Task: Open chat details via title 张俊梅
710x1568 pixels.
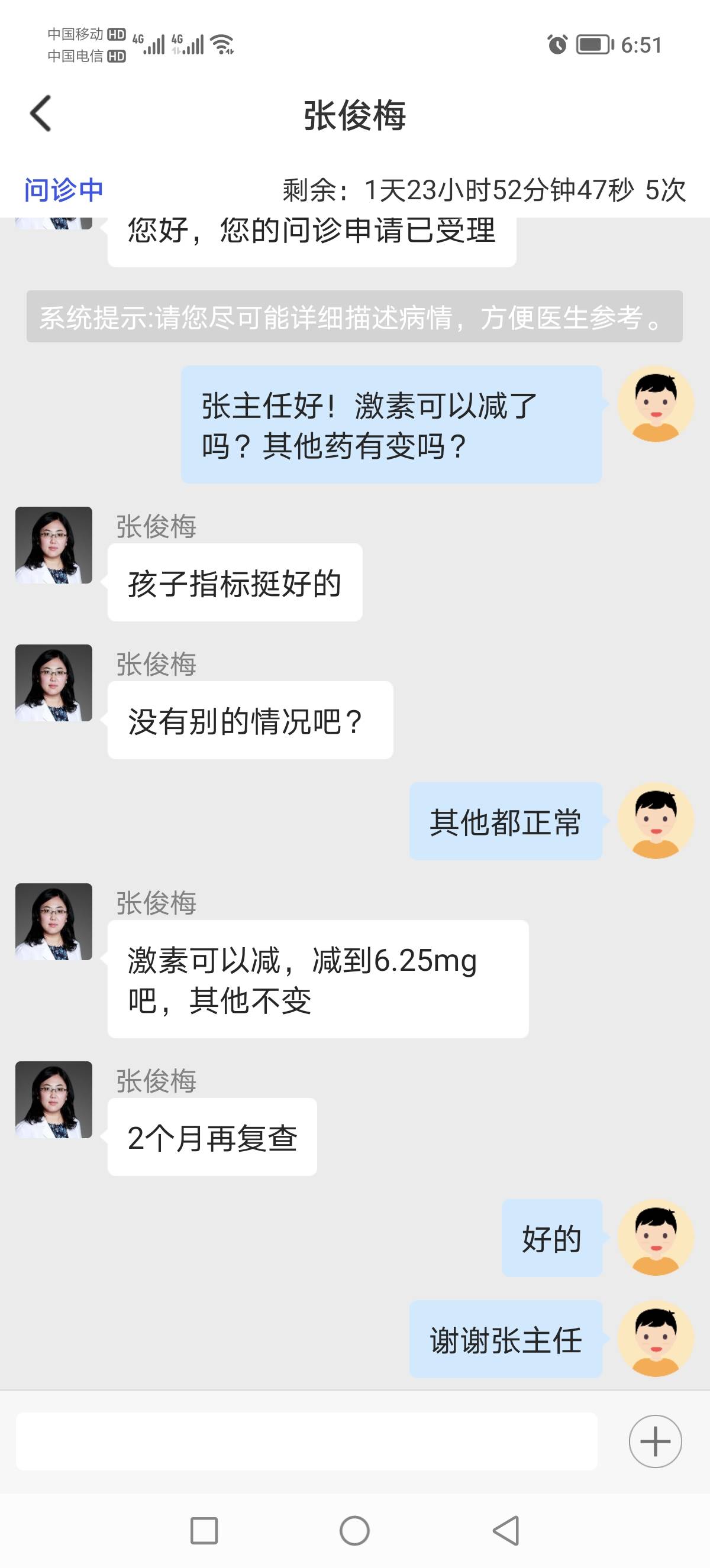Action: coord(355,116)
